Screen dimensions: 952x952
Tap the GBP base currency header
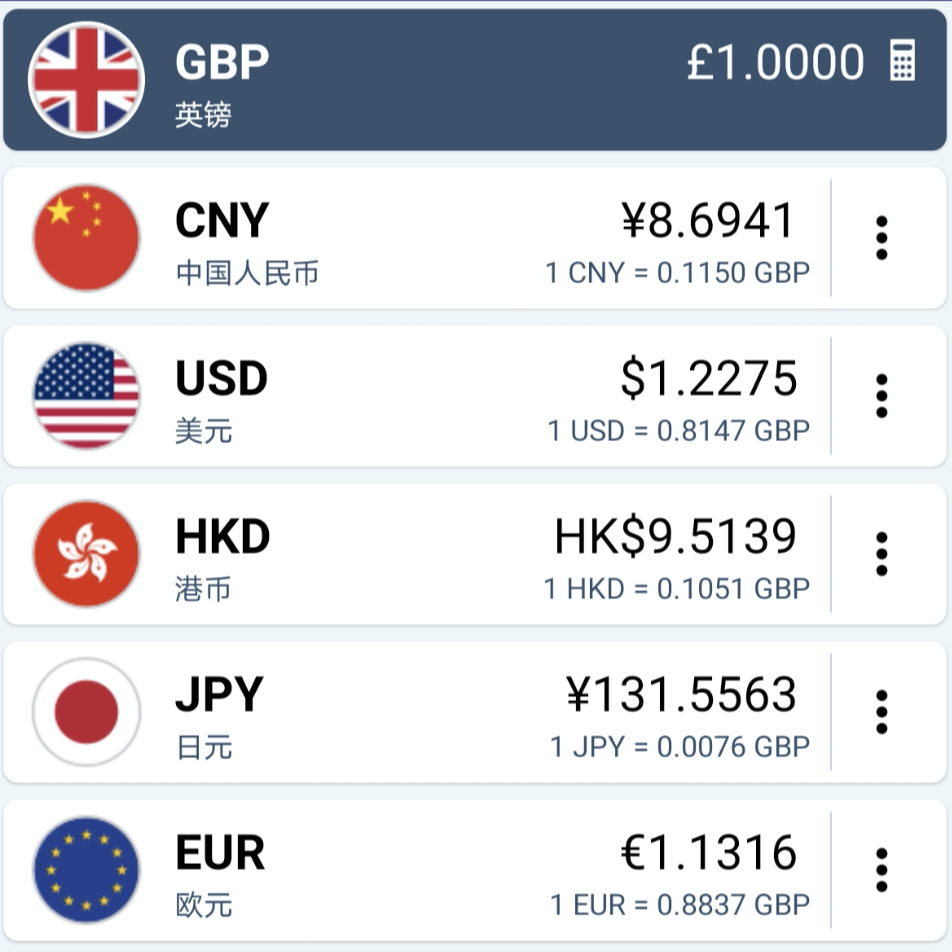pos(400,80)
